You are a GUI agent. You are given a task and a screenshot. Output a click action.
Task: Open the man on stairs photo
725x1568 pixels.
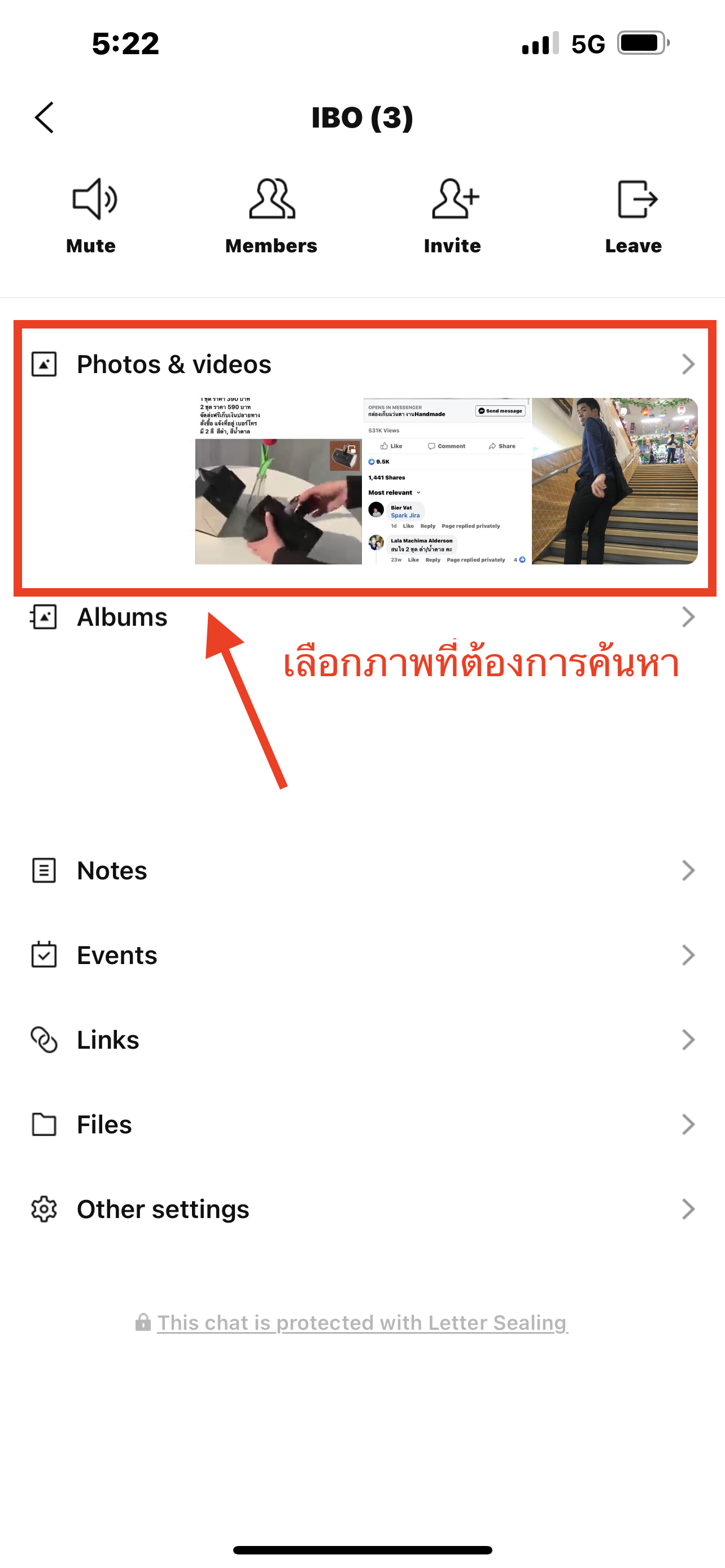[615, 481]
